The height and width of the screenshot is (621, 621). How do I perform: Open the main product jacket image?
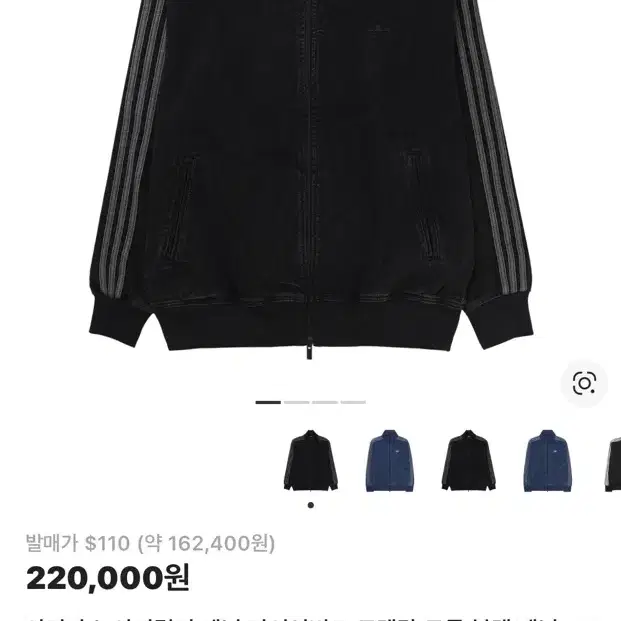point(310,180)
